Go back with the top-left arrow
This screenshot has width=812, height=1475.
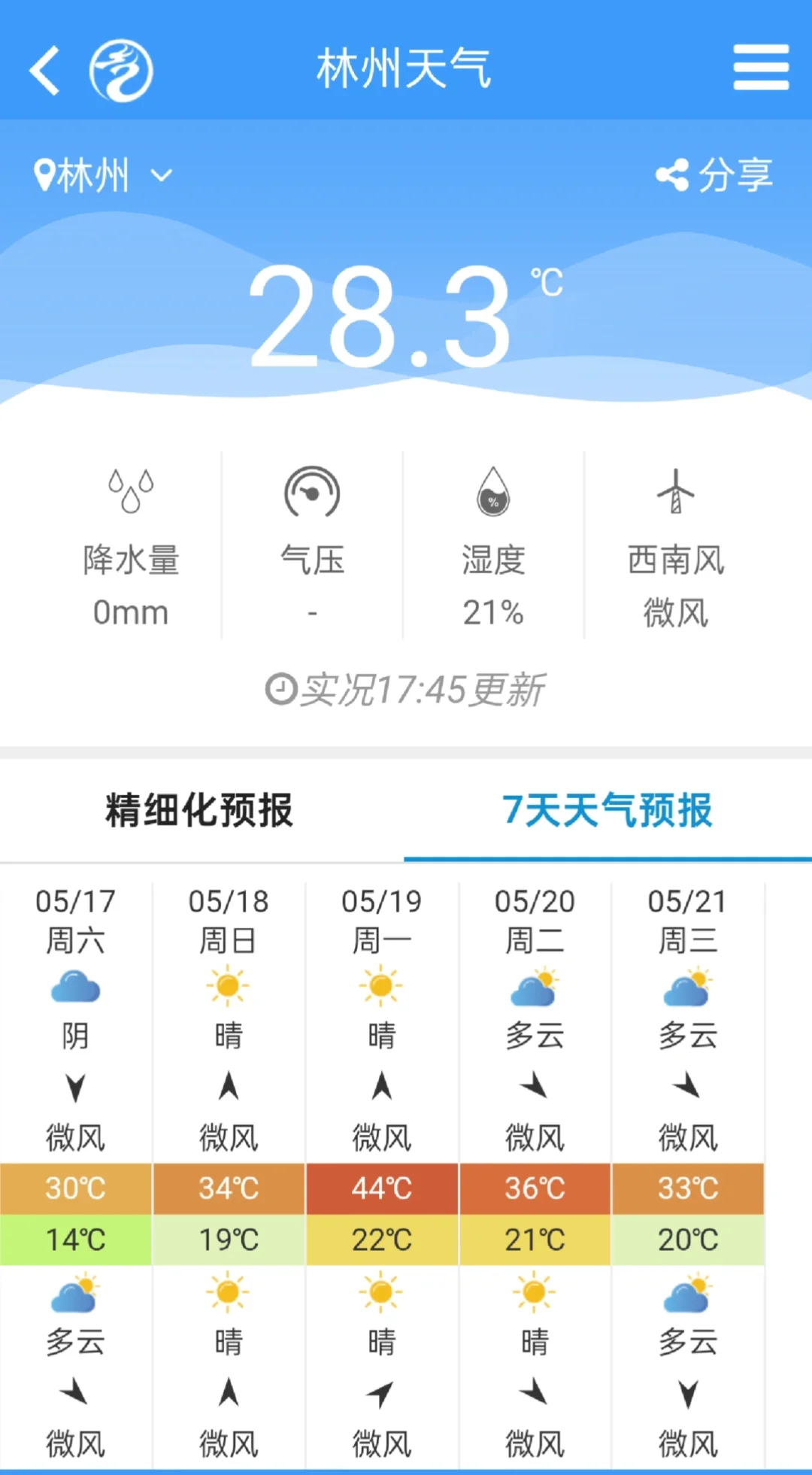click(44, 70)
